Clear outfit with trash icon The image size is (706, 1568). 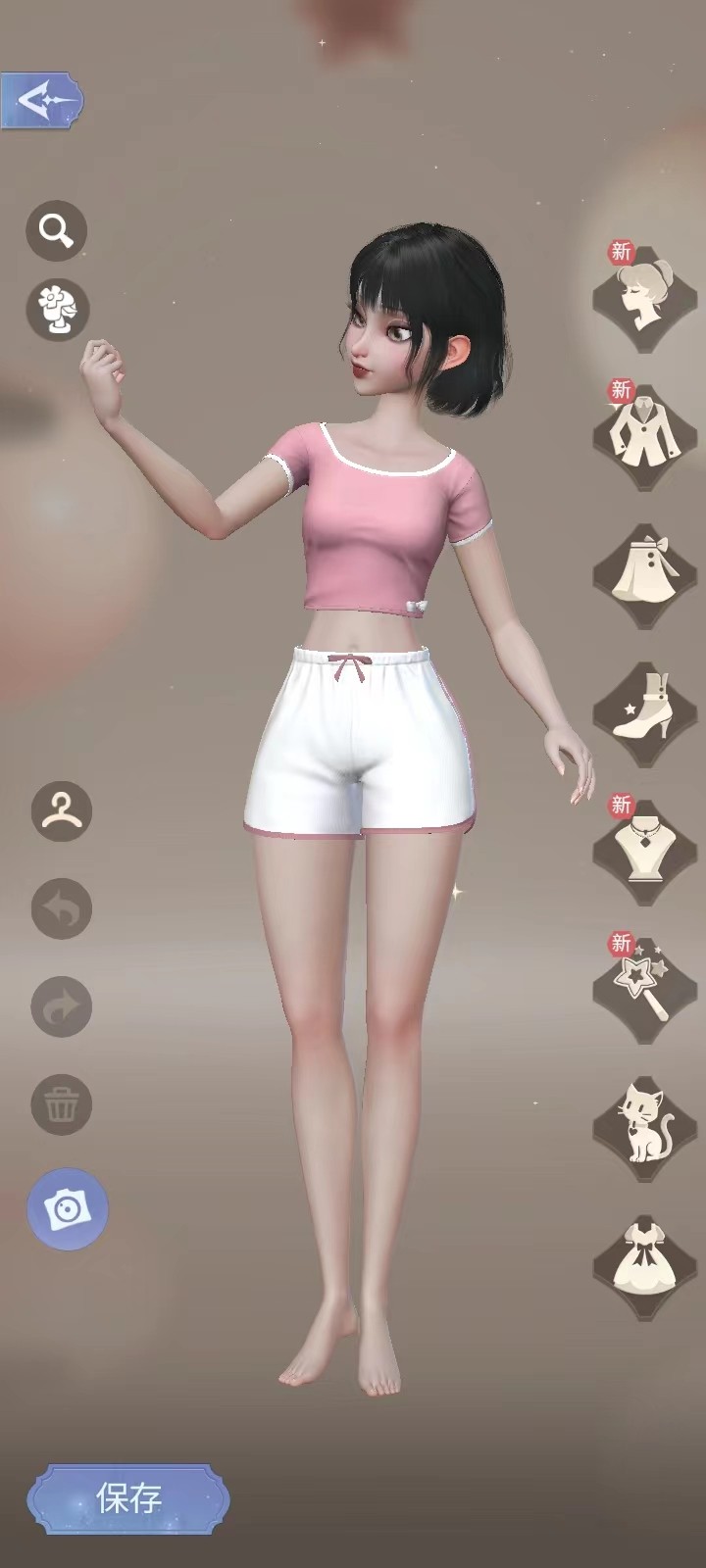pyautogui.click(x=61, y=1105)
